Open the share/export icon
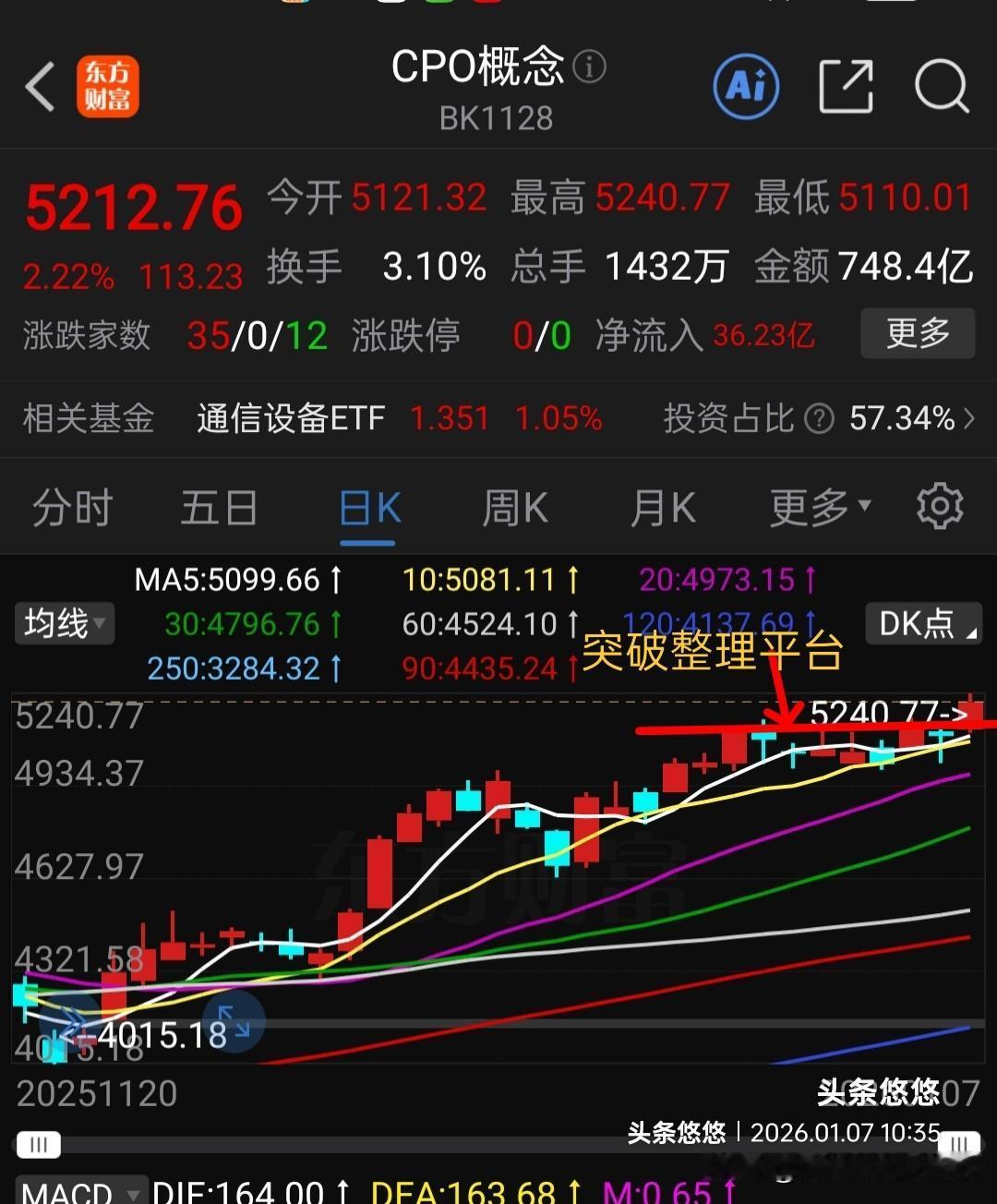Image resolution: width=997 pixels, height=1204 pixels. coord(845,85)
